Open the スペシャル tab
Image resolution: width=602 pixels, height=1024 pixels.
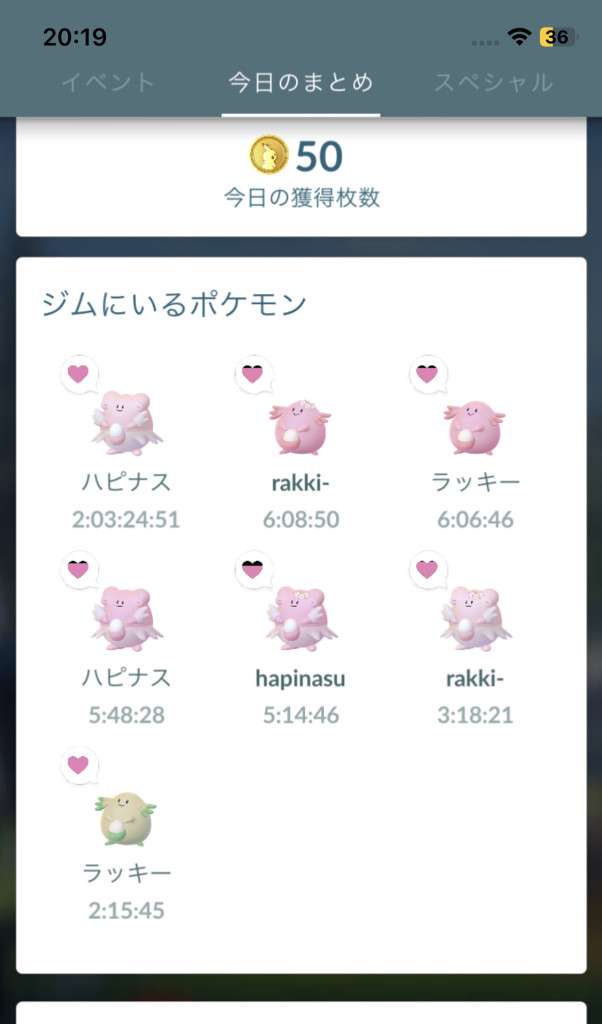click(493, 82)
